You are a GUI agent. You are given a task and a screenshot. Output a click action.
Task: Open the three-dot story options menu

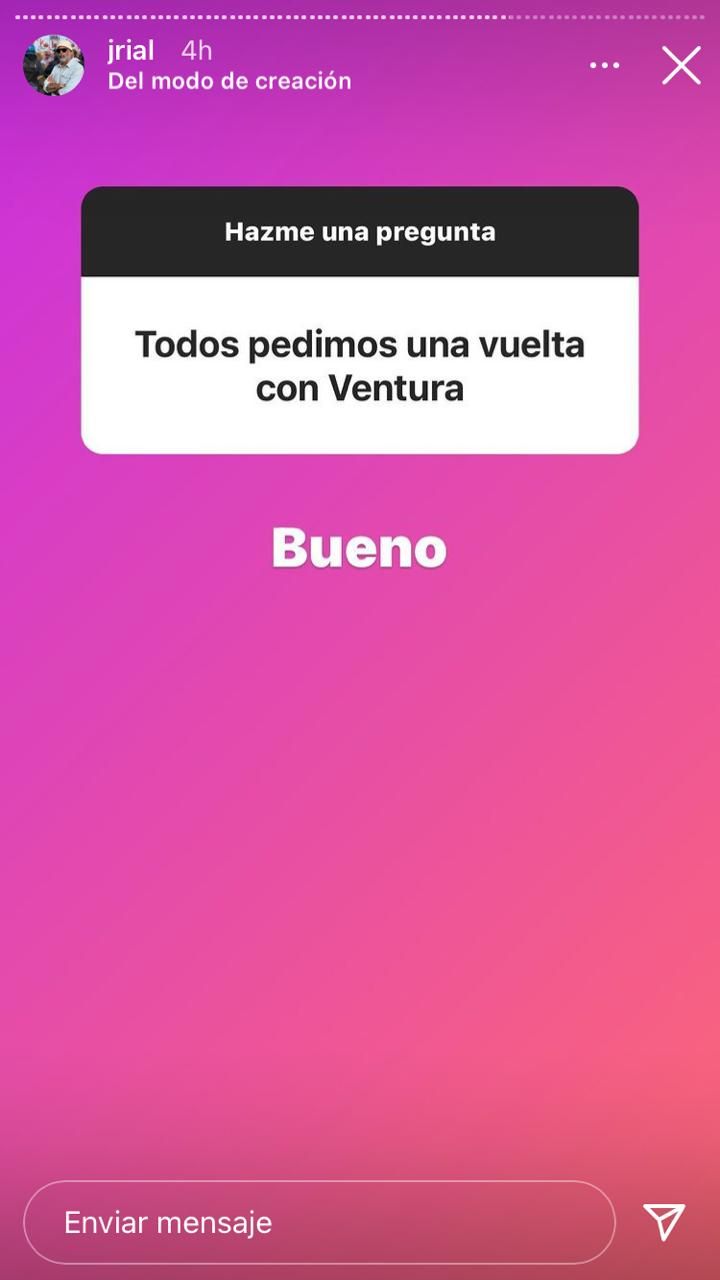pyautogui.click(x=604, y=66)
